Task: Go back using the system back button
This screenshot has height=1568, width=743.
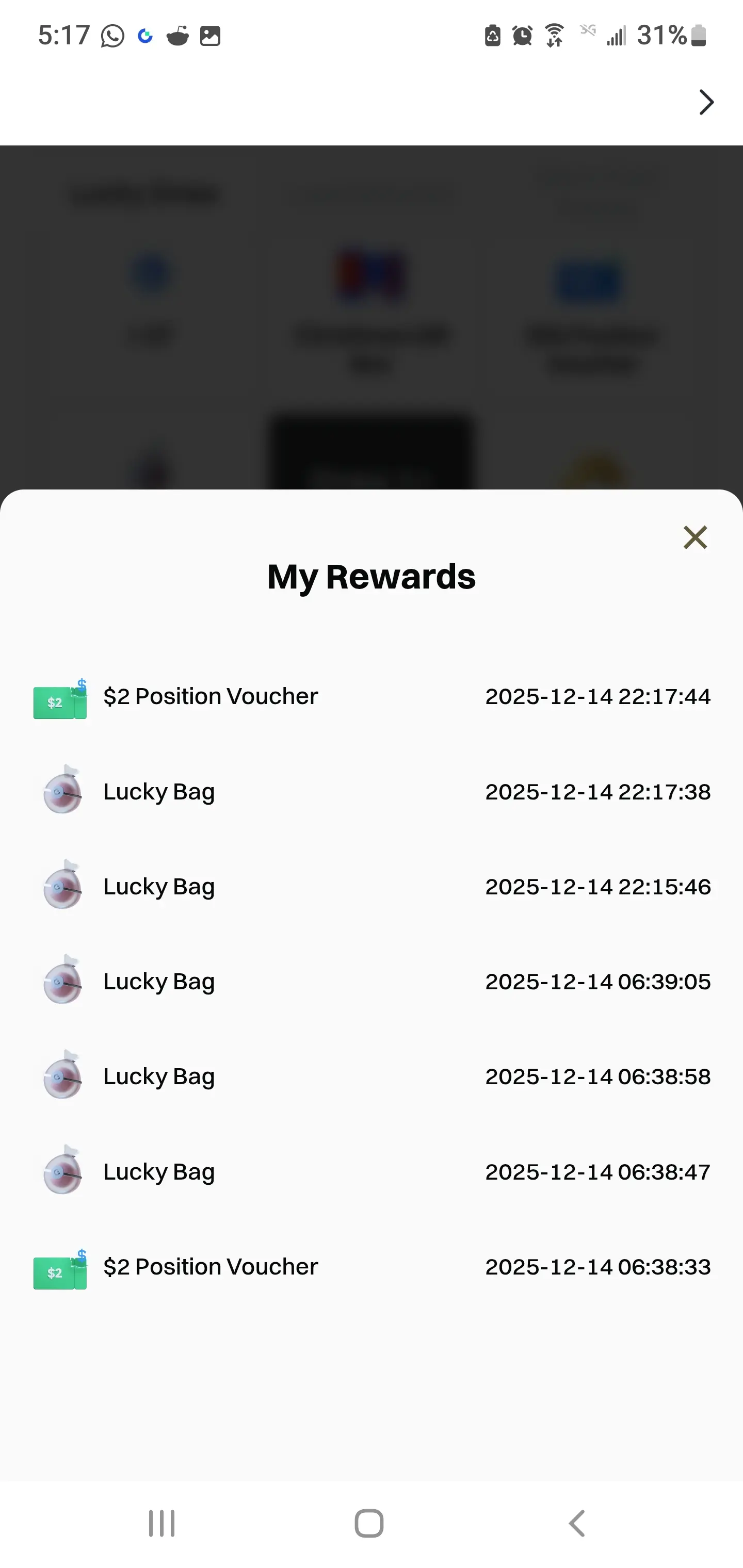Action: (x=577, y=1524)
